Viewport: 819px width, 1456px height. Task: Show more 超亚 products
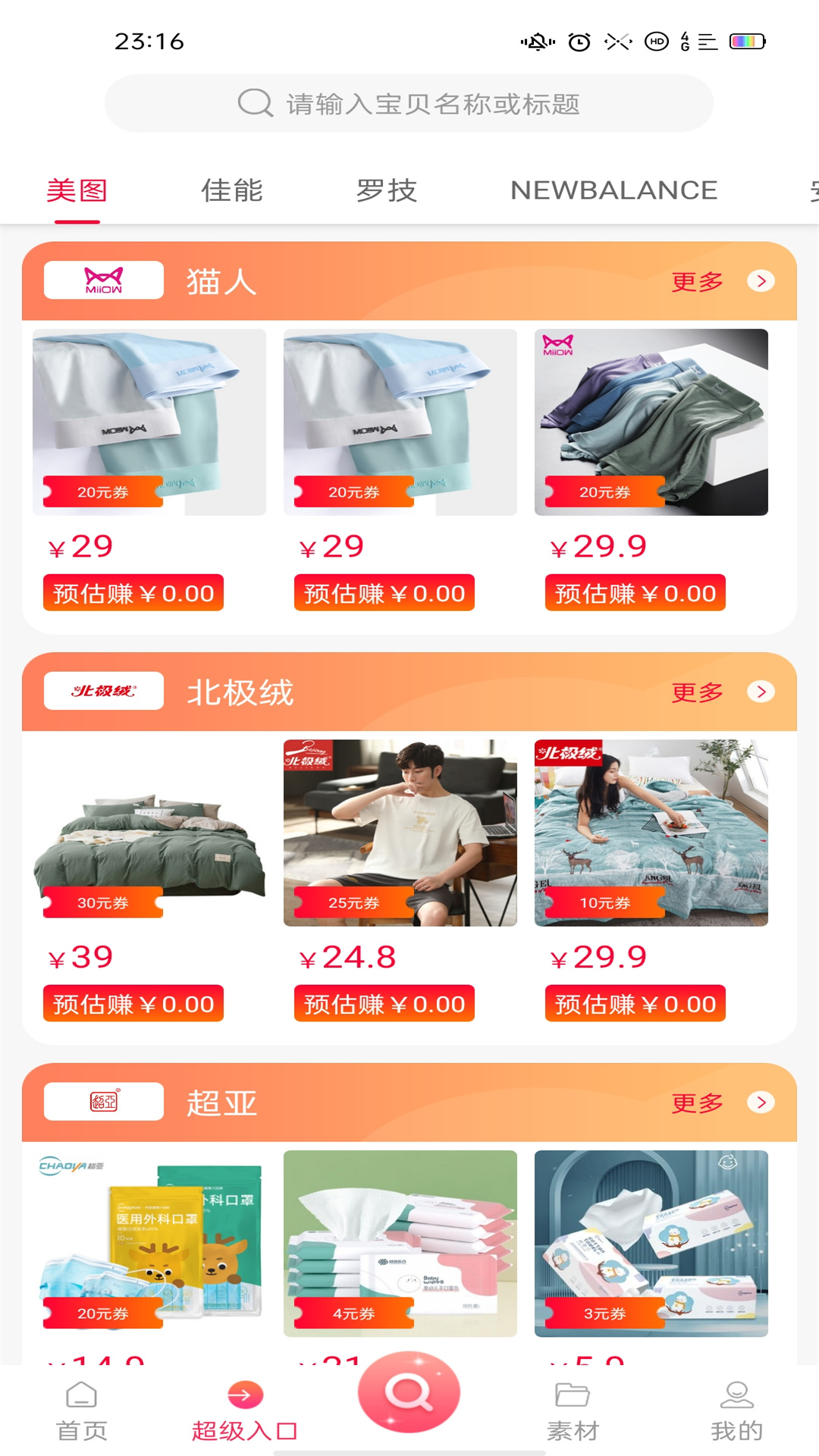click(720, 1103)
